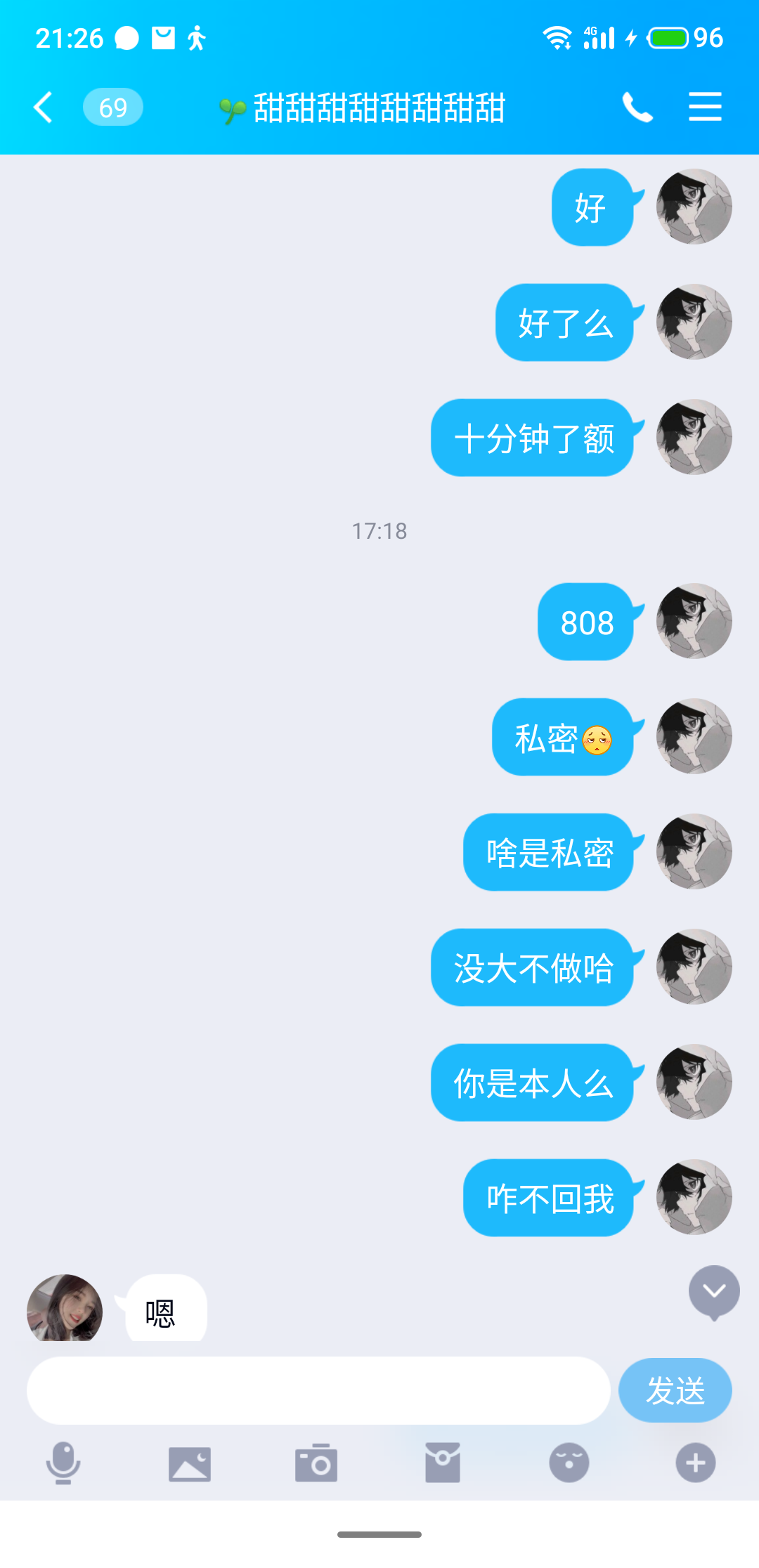Go back to the message list

[x=44, y=107]
